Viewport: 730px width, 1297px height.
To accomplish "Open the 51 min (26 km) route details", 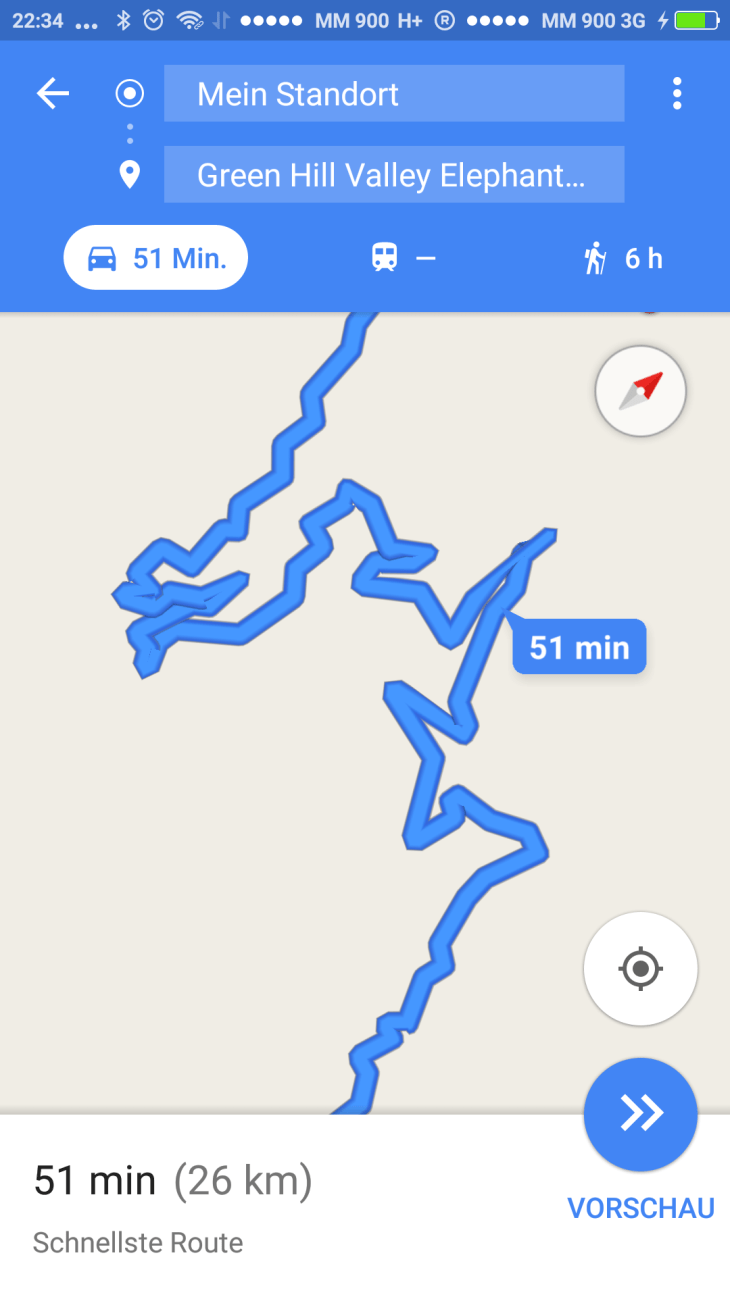I will [x=173, y=1181].
